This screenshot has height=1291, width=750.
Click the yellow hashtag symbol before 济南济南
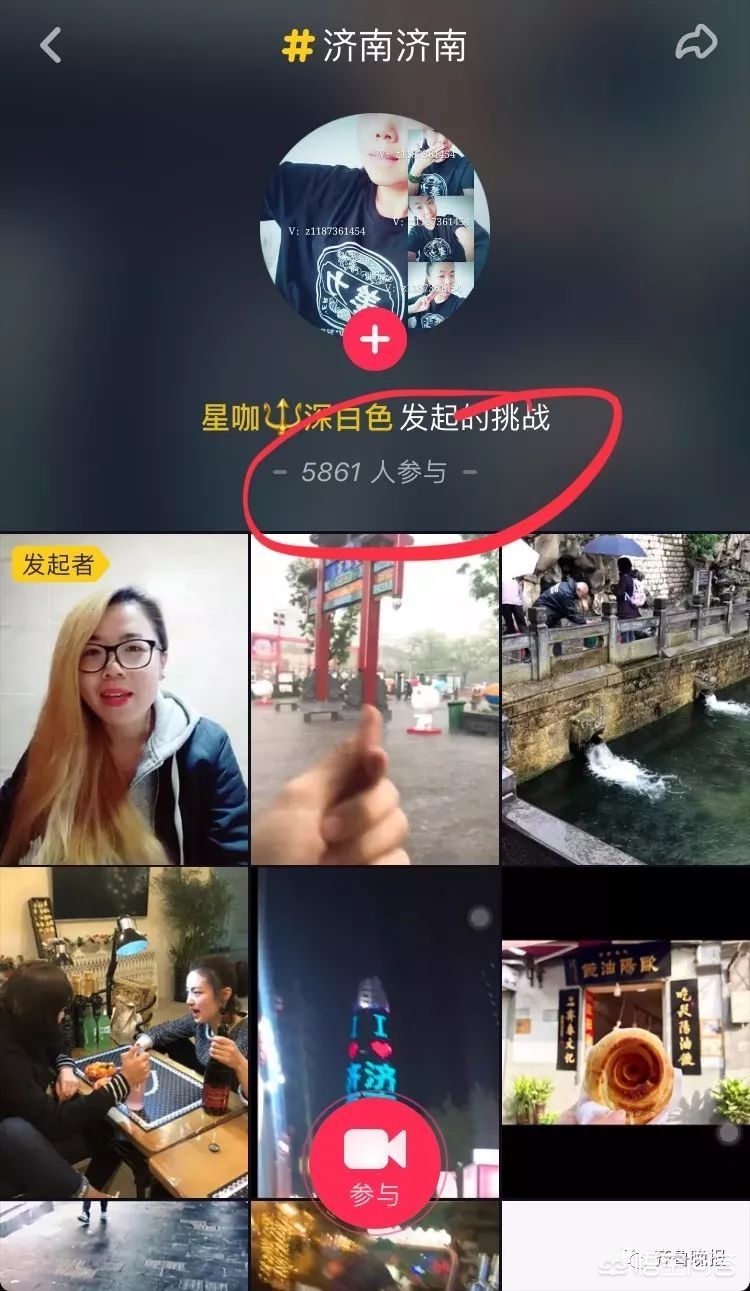(x=296, y=45)
